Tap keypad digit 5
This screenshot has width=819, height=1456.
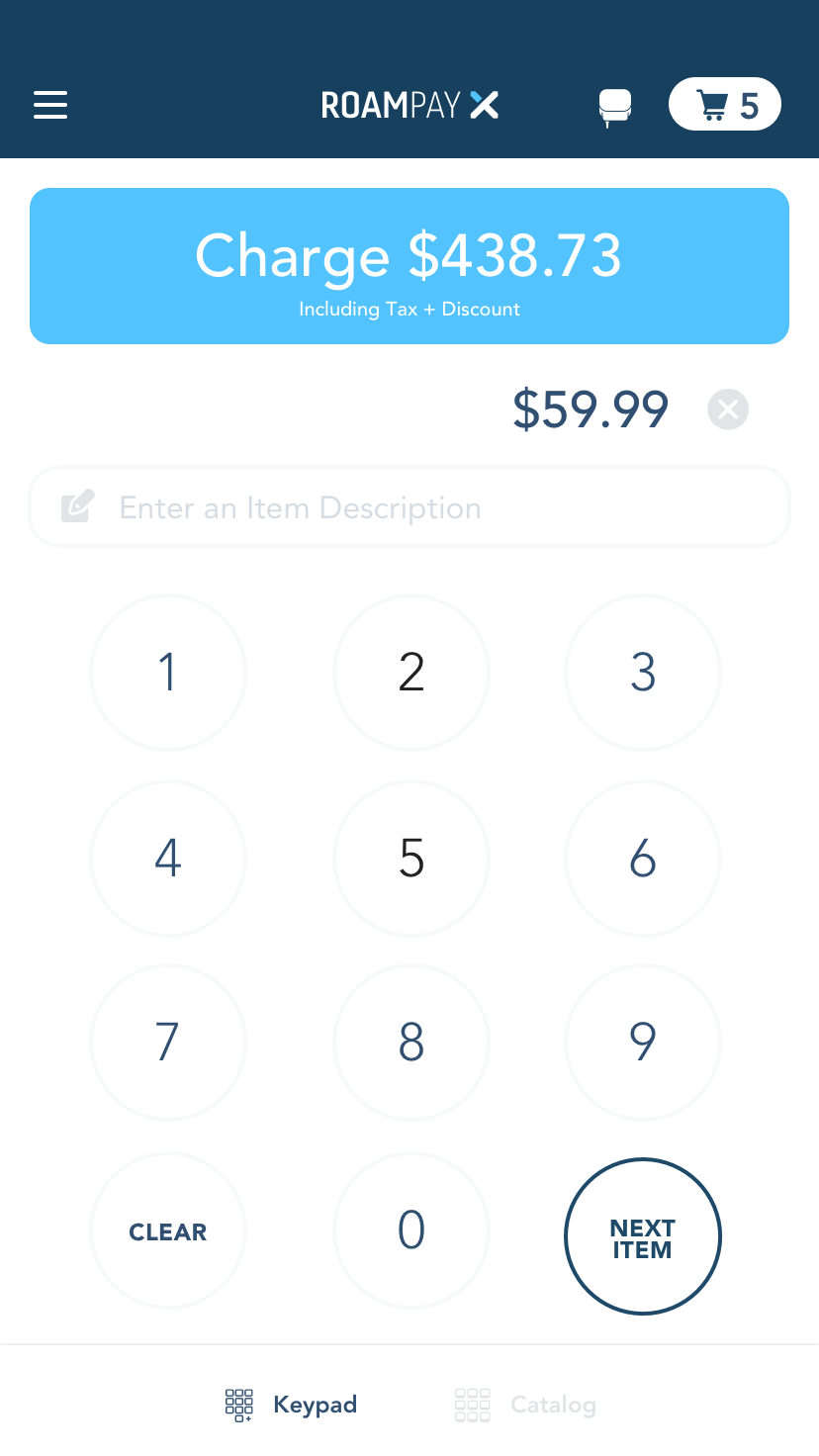coord(411,859)
